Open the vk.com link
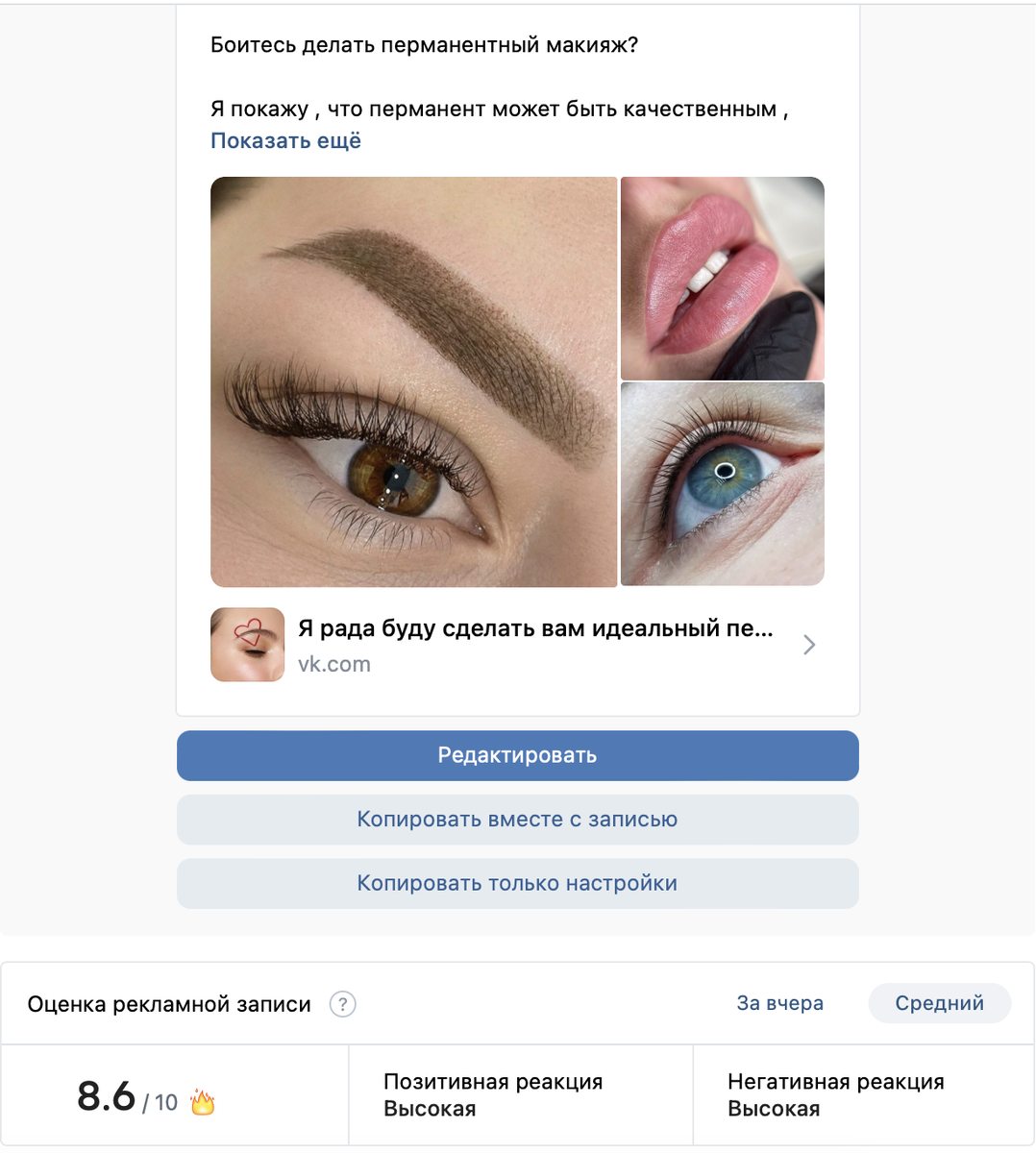1036x1153 pixels. 334,663
